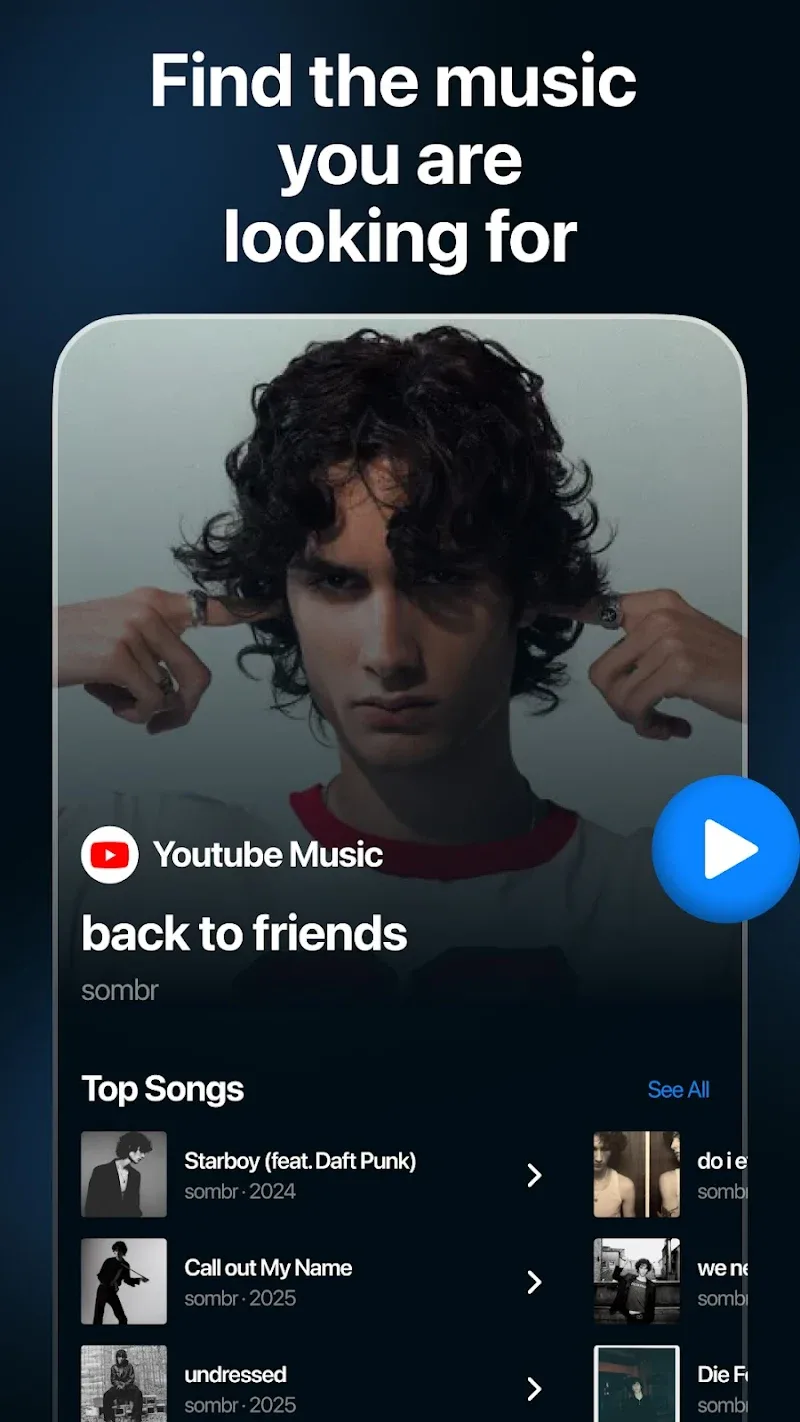The height and width of the screenshot is (1422, 800).
Task: Open Call out My Name via its chevron
Action: pos(534,1281)
